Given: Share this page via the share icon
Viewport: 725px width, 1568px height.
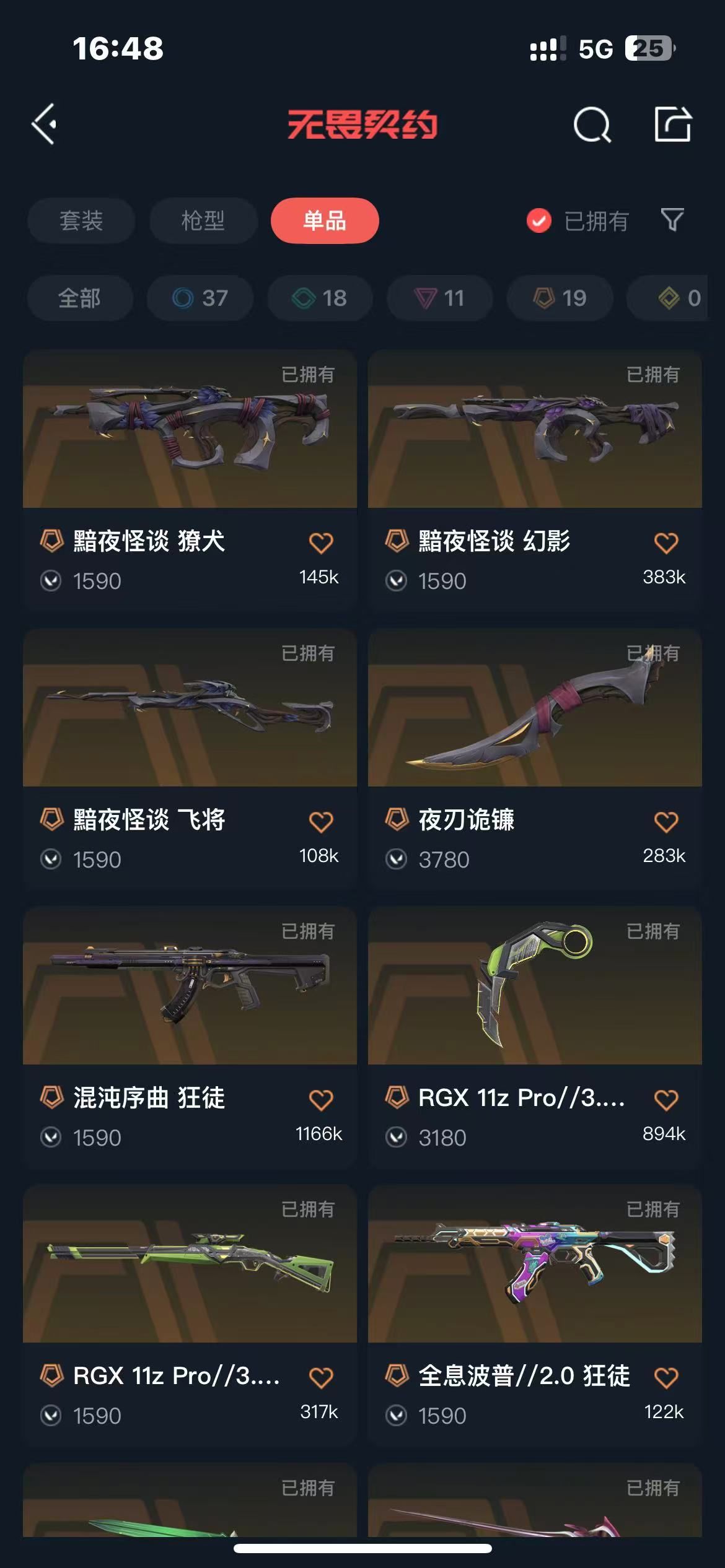Looking at the screenshot, I should [x=673, y=124].
